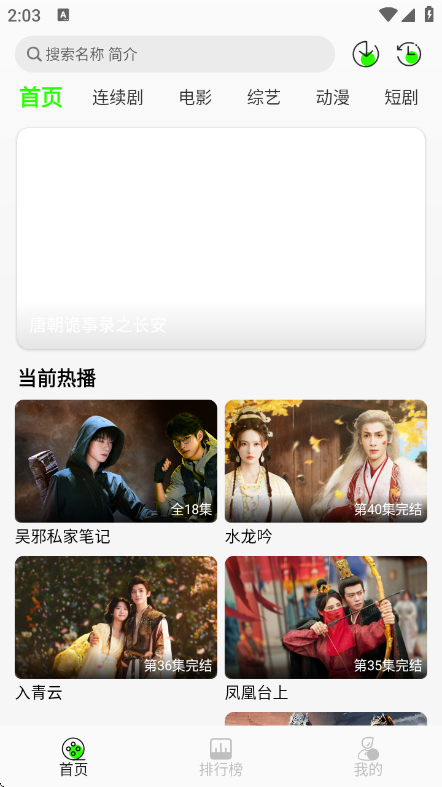
Task: Open the drama 水龙吟
Action: coord(326,472)
